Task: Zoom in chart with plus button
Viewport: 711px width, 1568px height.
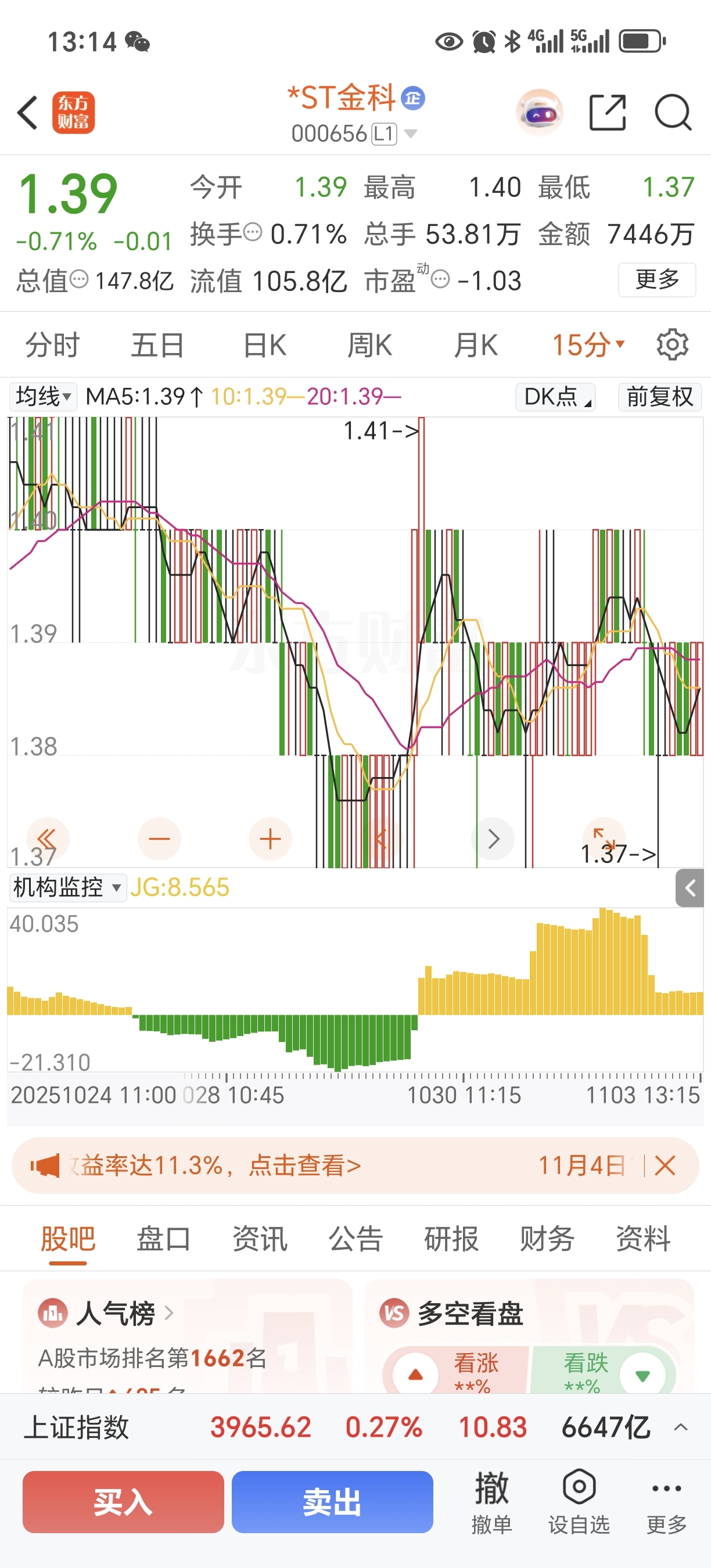Action: 270,839
